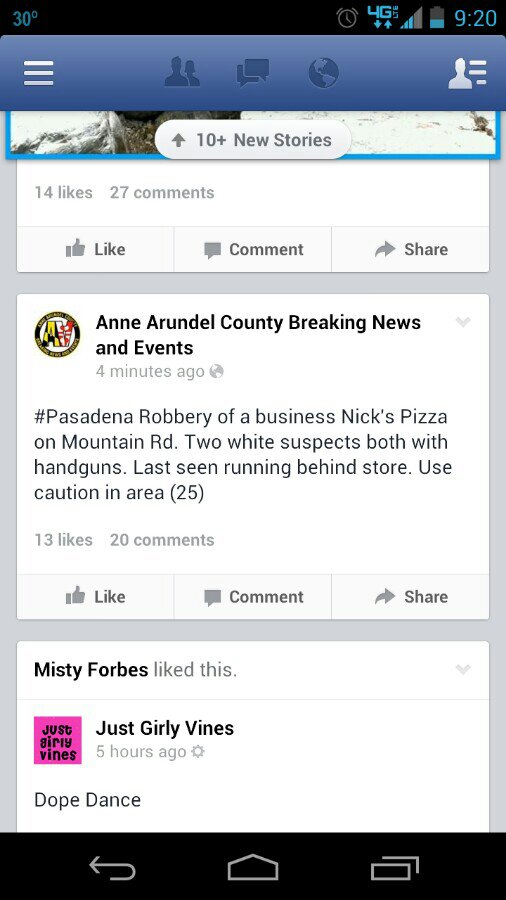Share the post with 14 likes
This screenshot has height=900, width=506.
(x=410, y=249)
